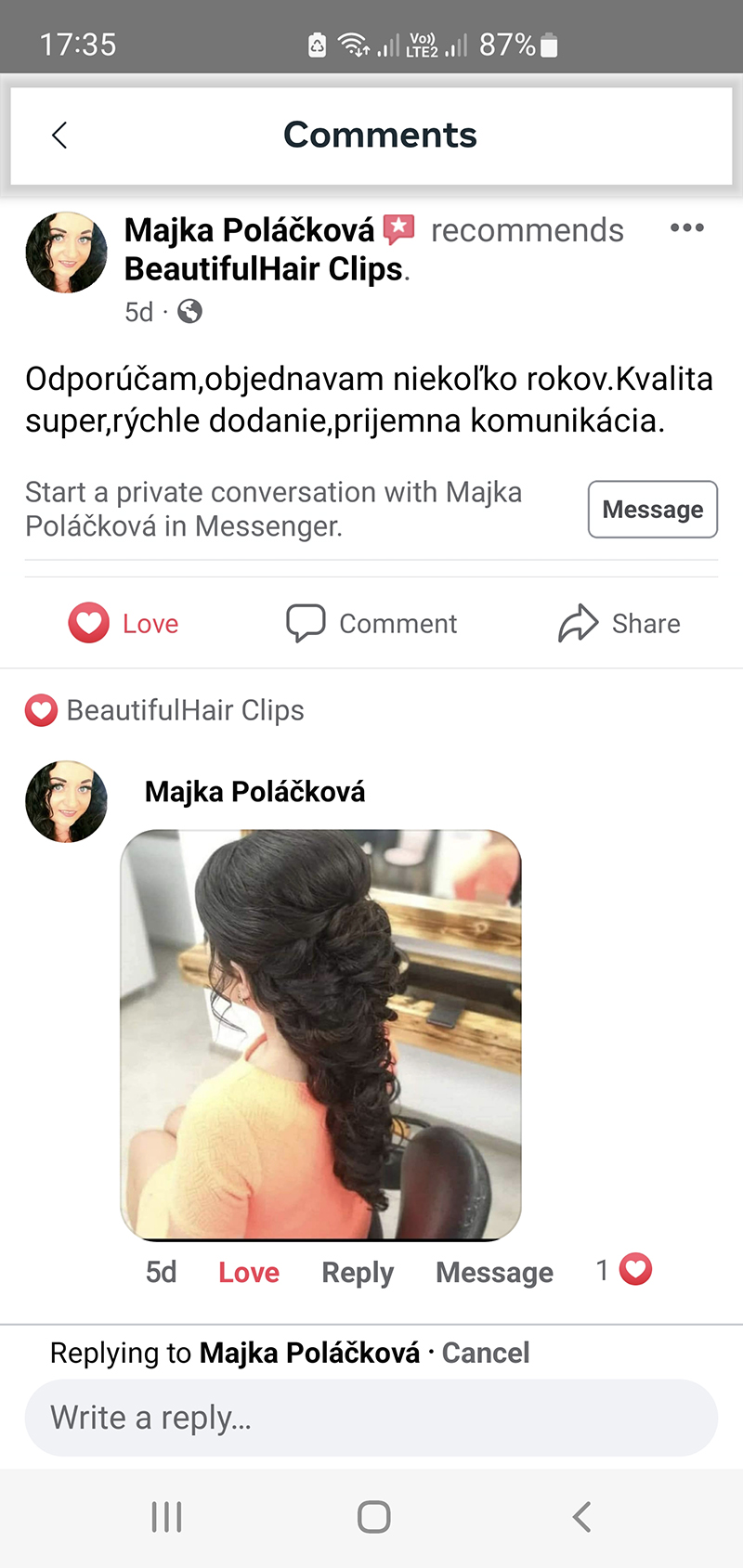
Task: Open the hairstyle photo in the comment
Action: pos(320,1035)
